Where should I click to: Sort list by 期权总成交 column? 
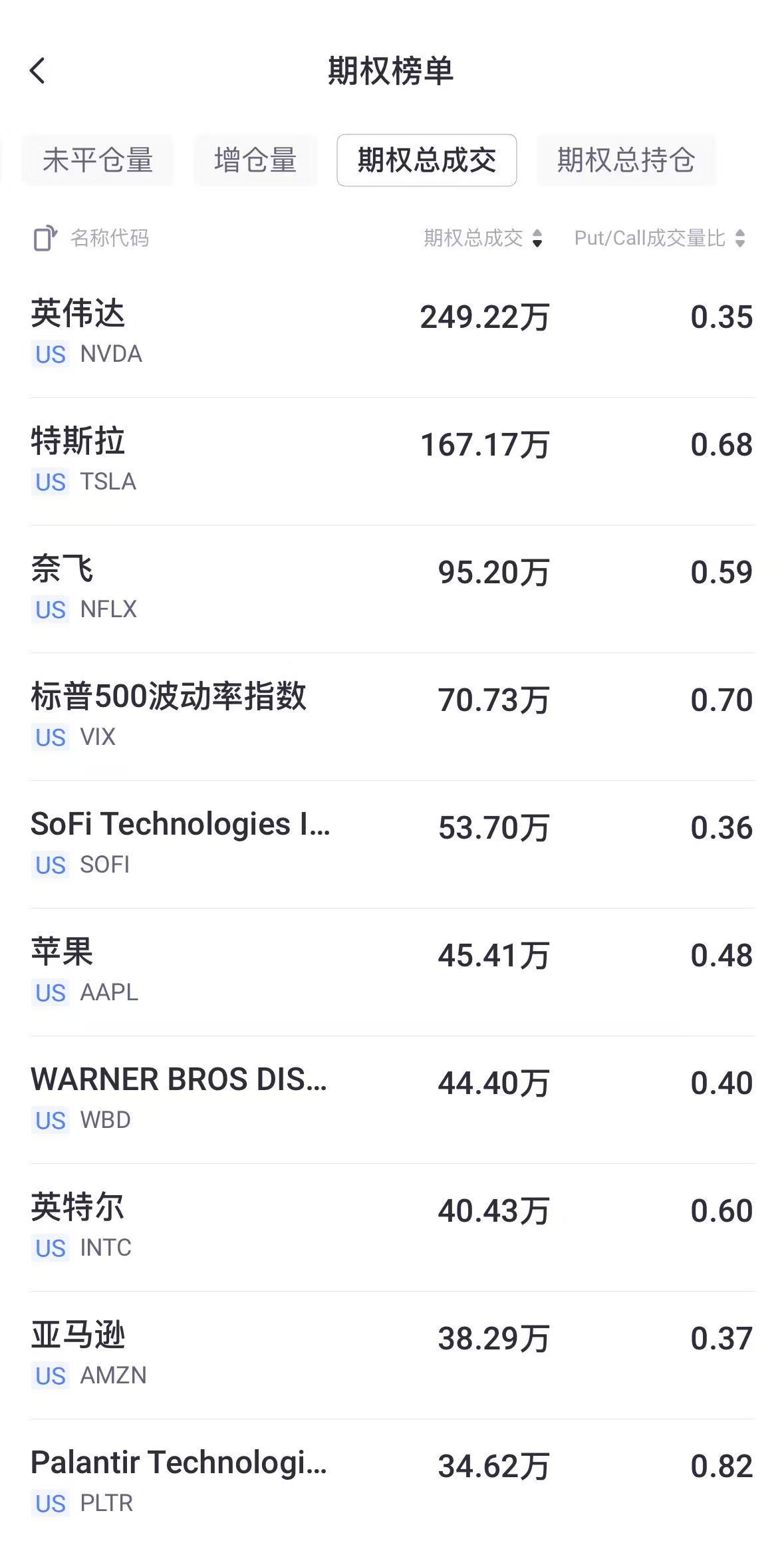tap(483, 238)
